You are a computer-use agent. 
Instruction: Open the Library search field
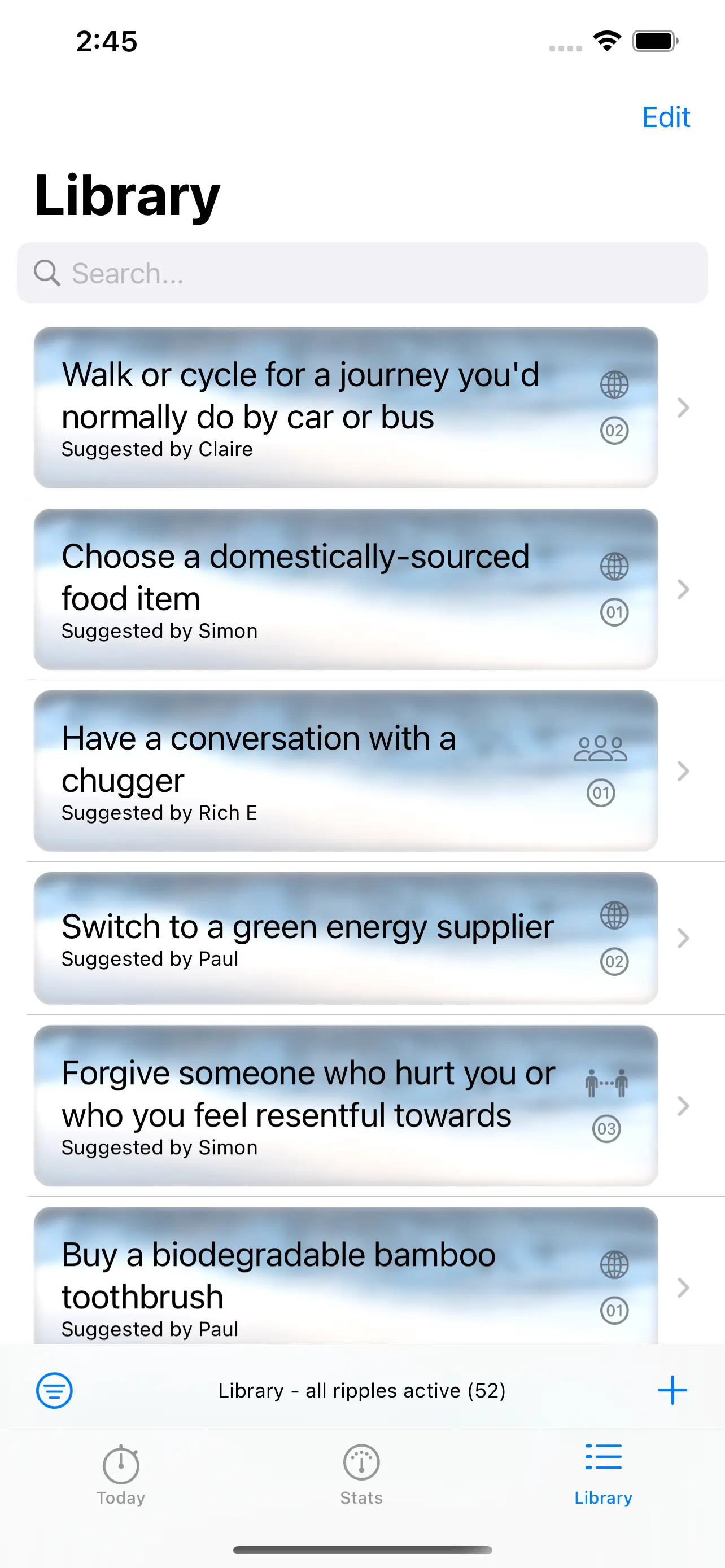click(362, 273)
